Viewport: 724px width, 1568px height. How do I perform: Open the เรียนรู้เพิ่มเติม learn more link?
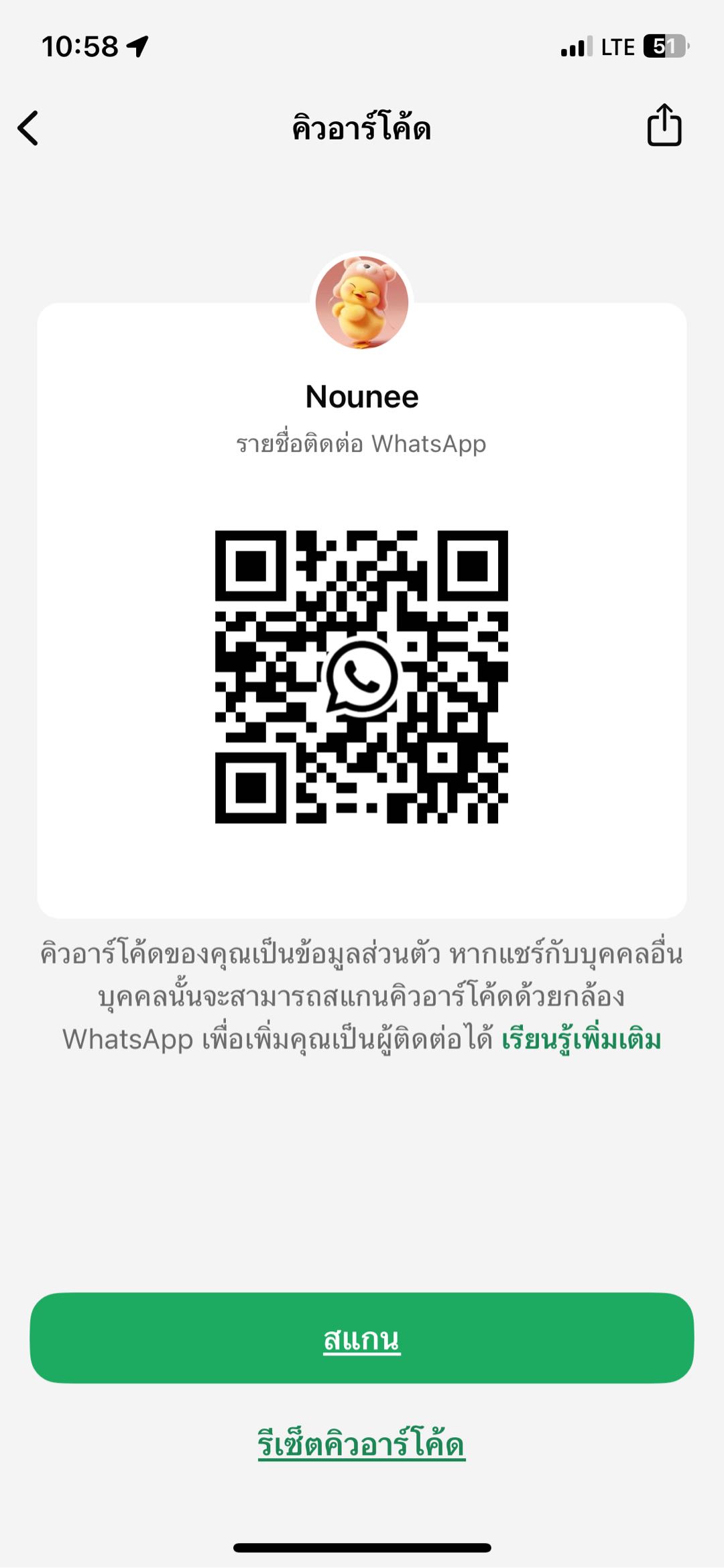[x=581, y=1040]
